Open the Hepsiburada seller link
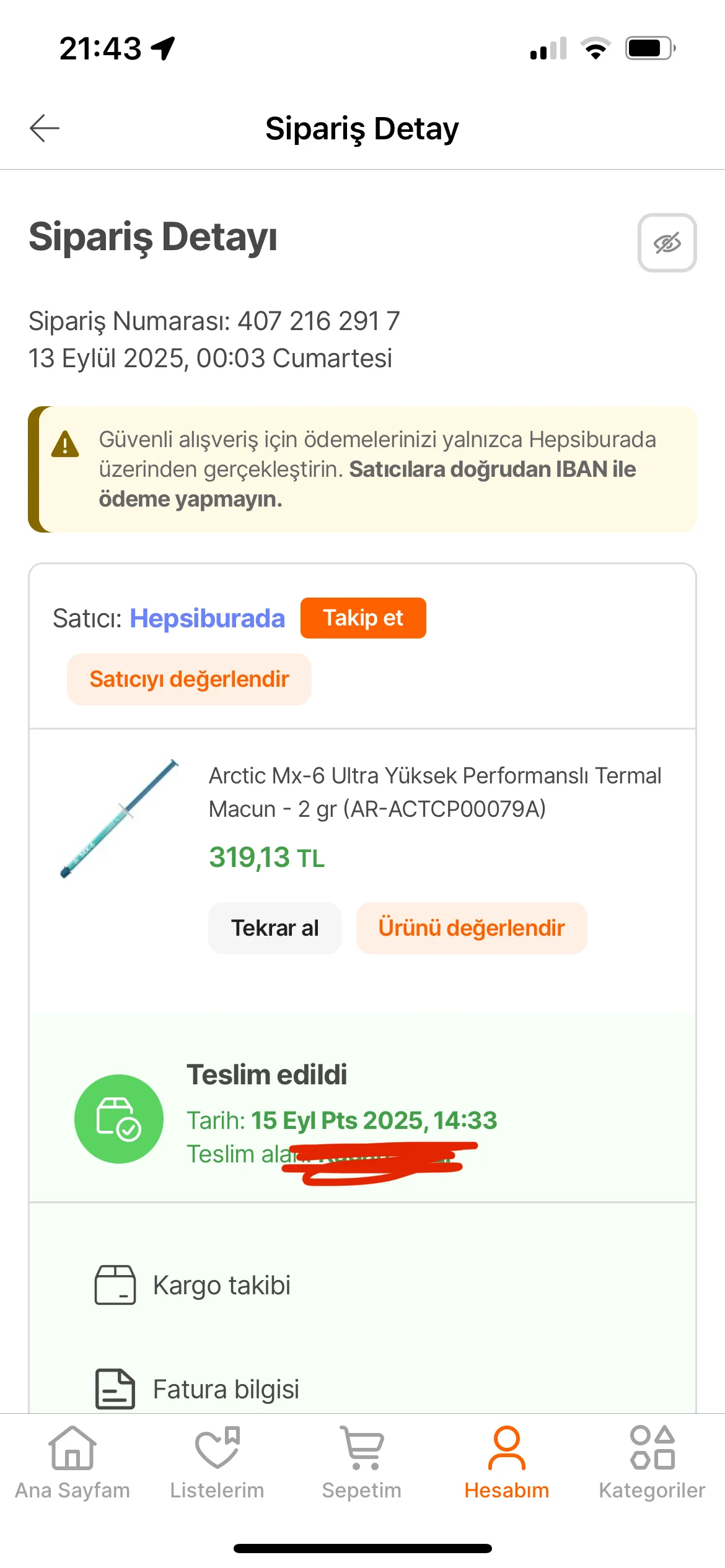Screen dimensions: 725x1568 coord(207,618)
